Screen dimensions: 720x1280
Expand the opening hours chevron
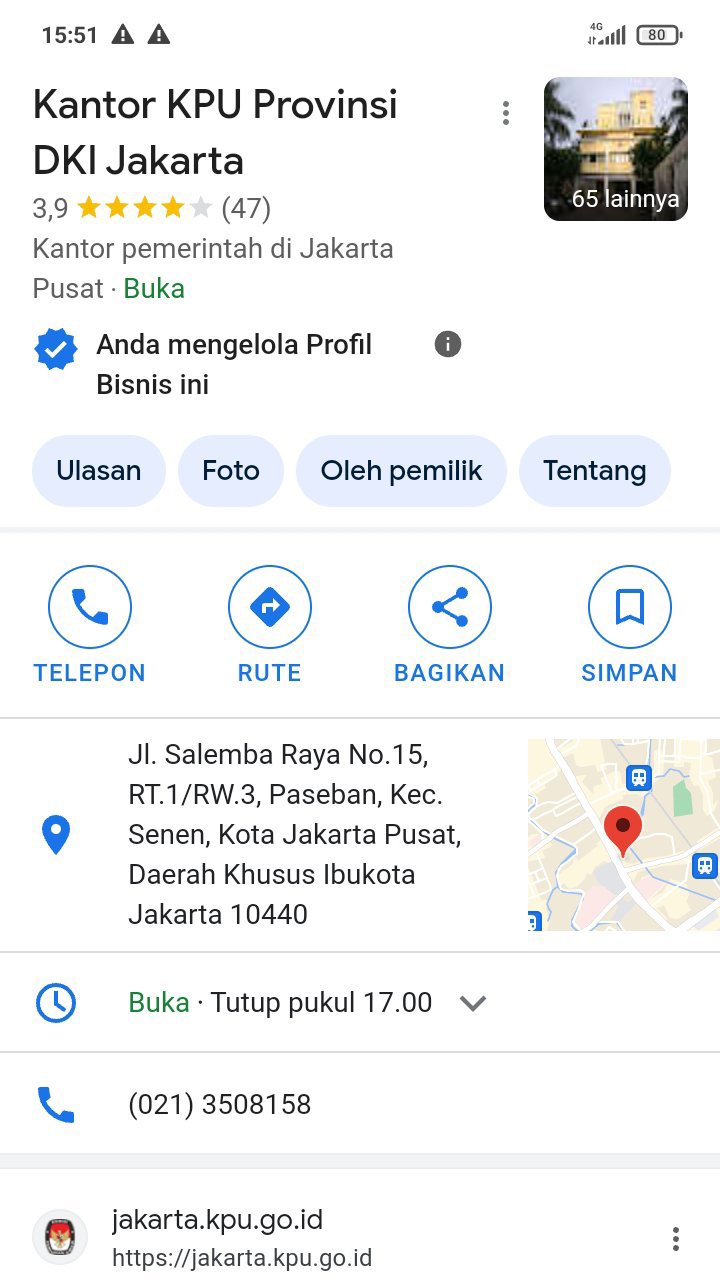coord(473,1003)
